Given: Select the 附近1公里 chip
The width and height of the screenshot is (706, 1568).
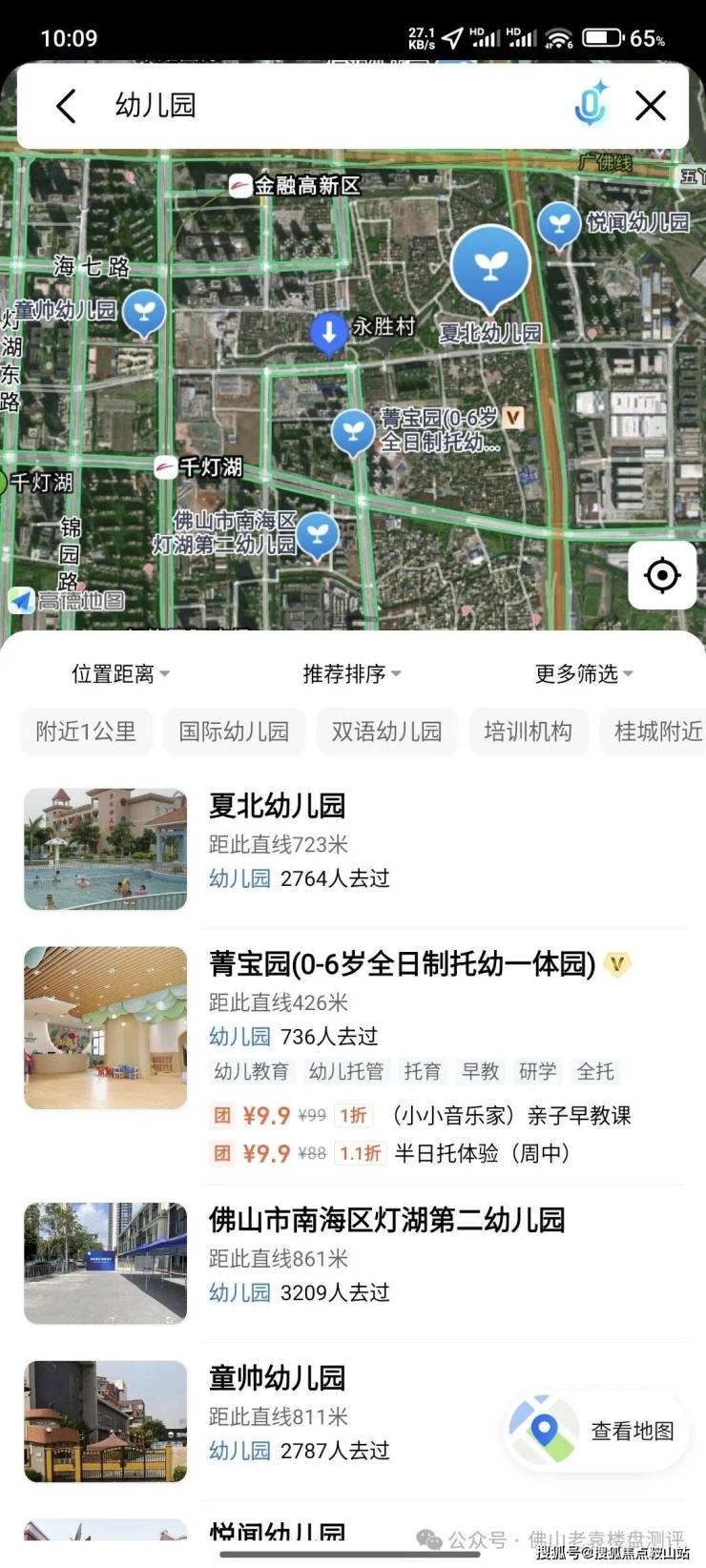Looking at the screenshot, I should click(86, 732).
